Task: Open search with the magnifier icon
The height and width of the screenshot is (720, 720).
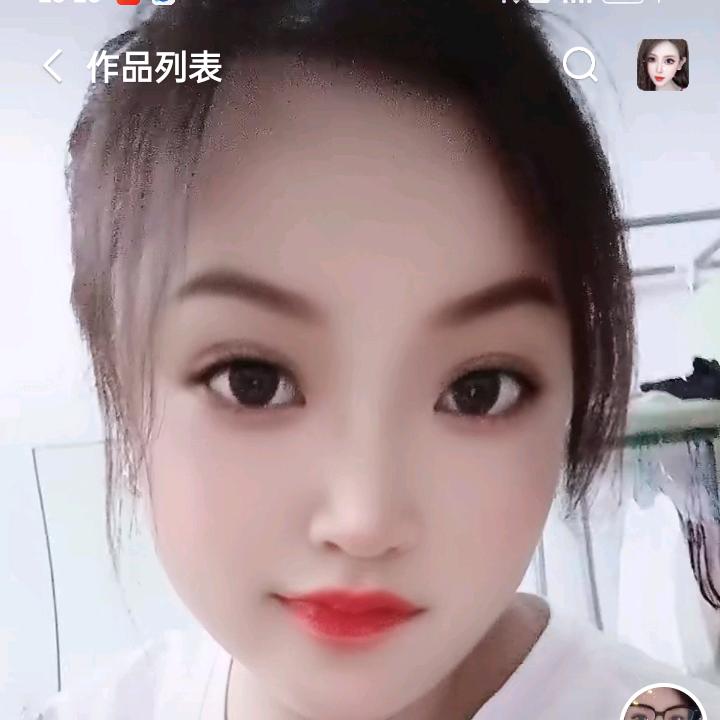Action: click(580, 65)
